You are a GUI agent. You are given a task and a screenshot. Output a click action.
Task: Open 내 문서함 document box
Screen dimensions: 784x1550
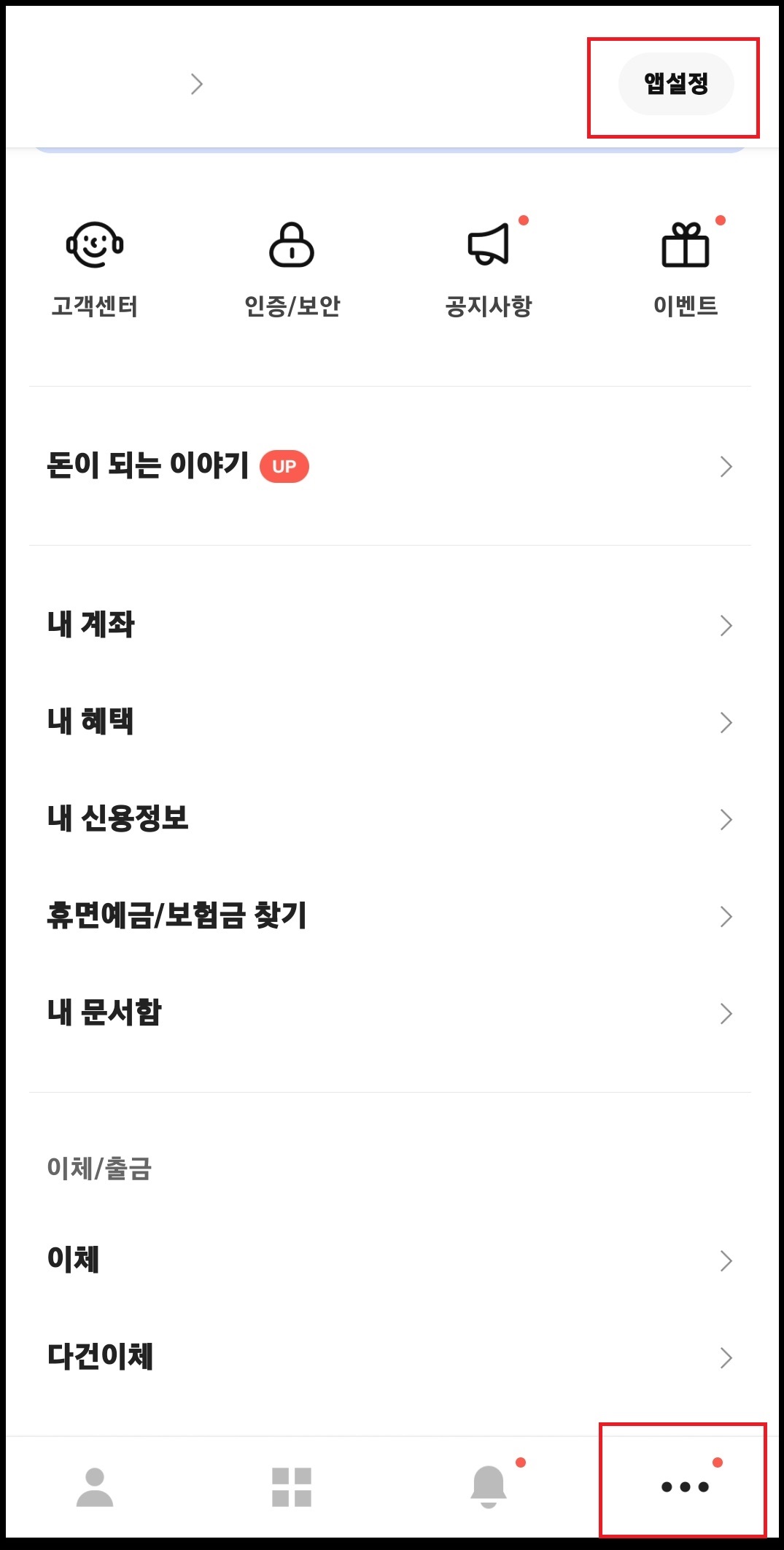pos(106,1013)
